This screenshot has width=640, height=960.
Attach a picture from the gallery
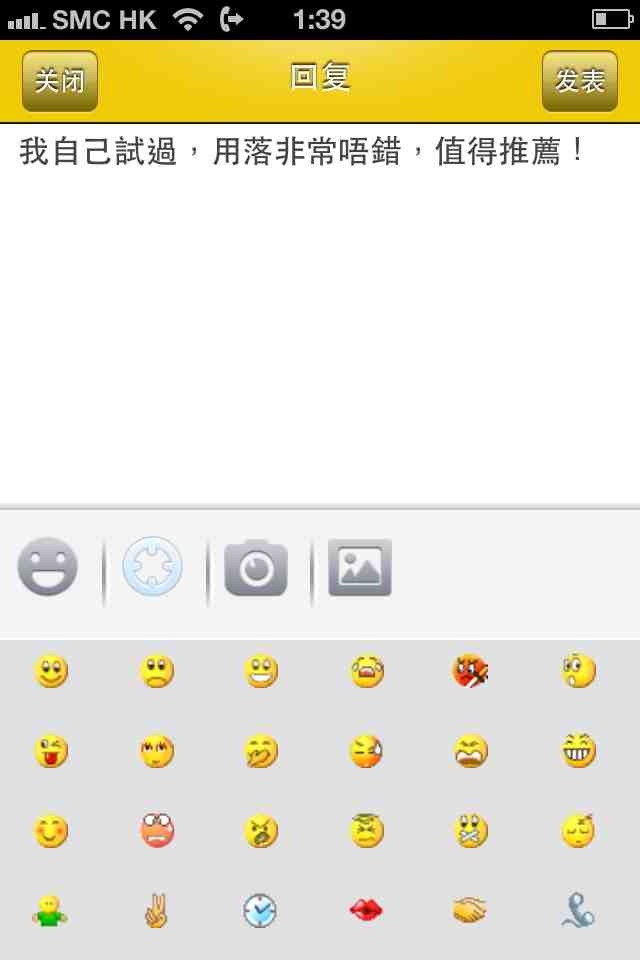click(x=360, y=567)
